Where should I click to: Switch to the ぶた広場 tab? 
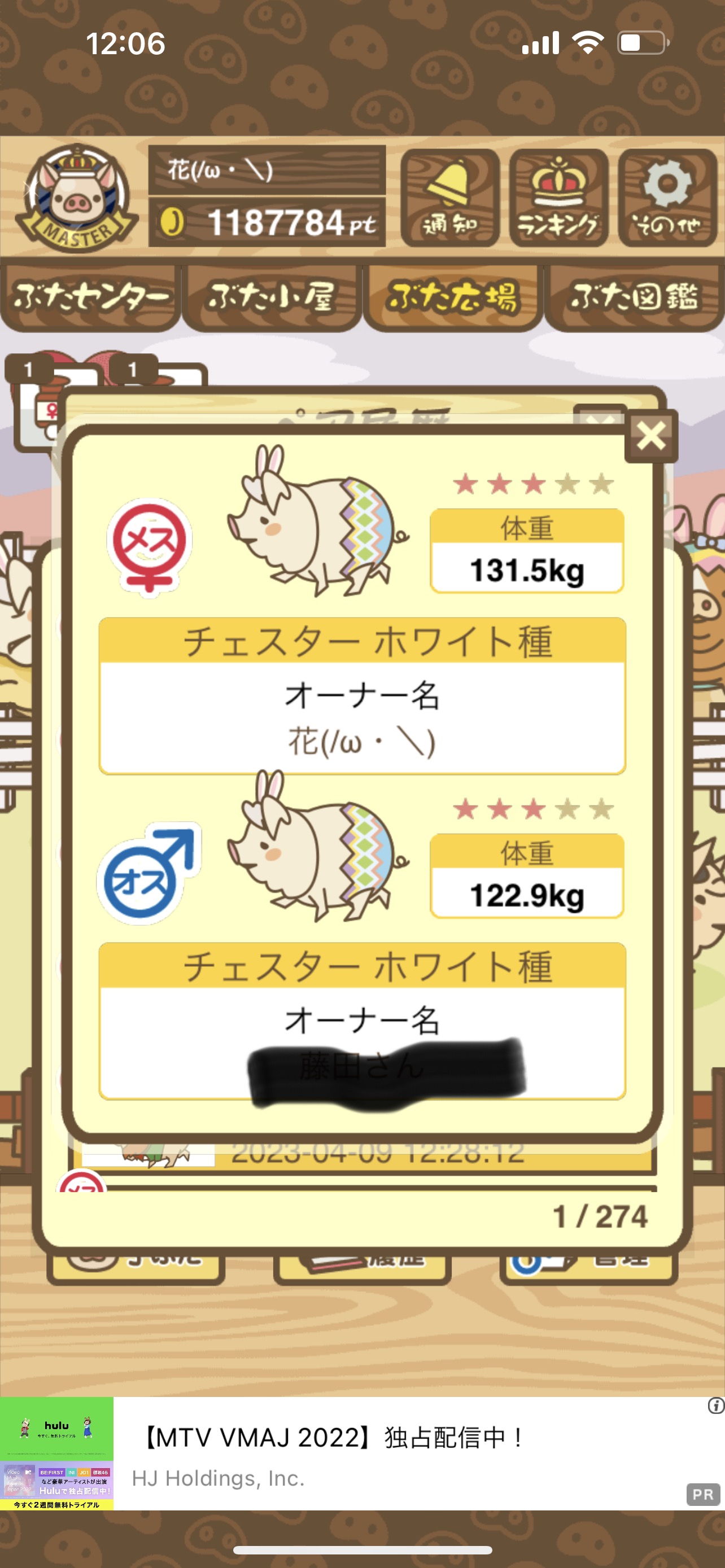453,297
